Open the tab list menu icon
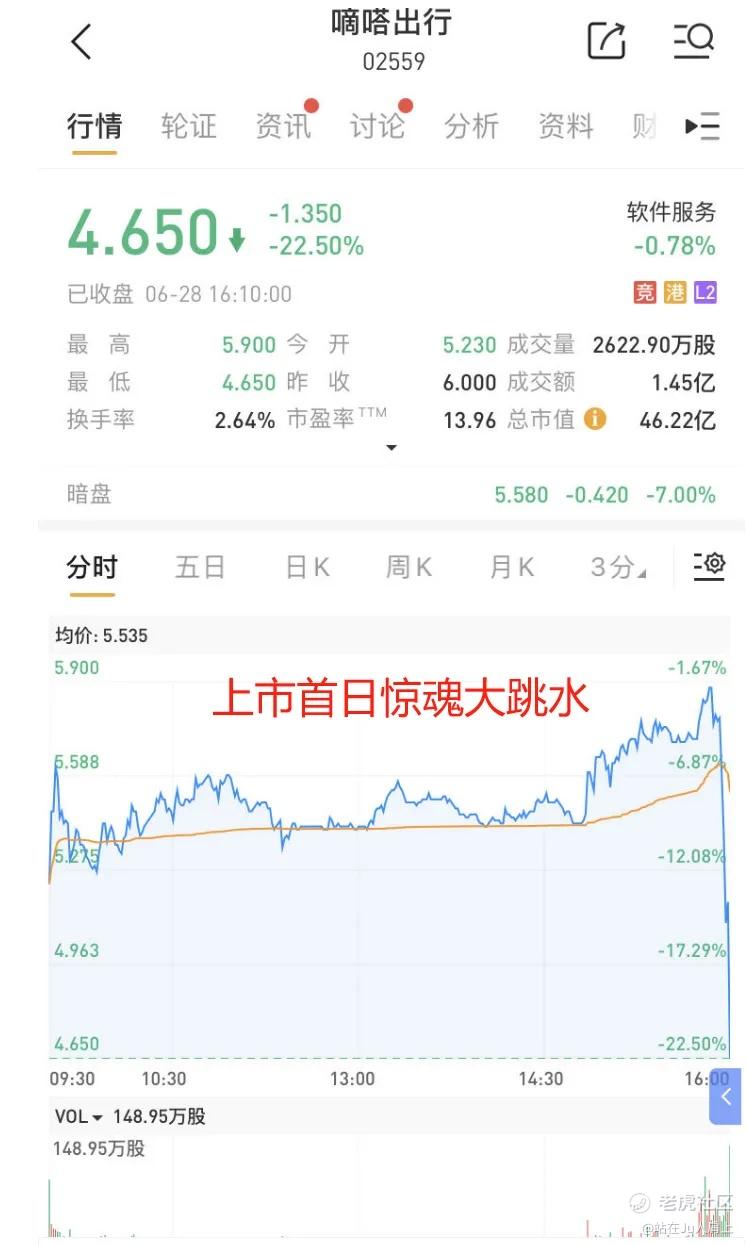 702,126
